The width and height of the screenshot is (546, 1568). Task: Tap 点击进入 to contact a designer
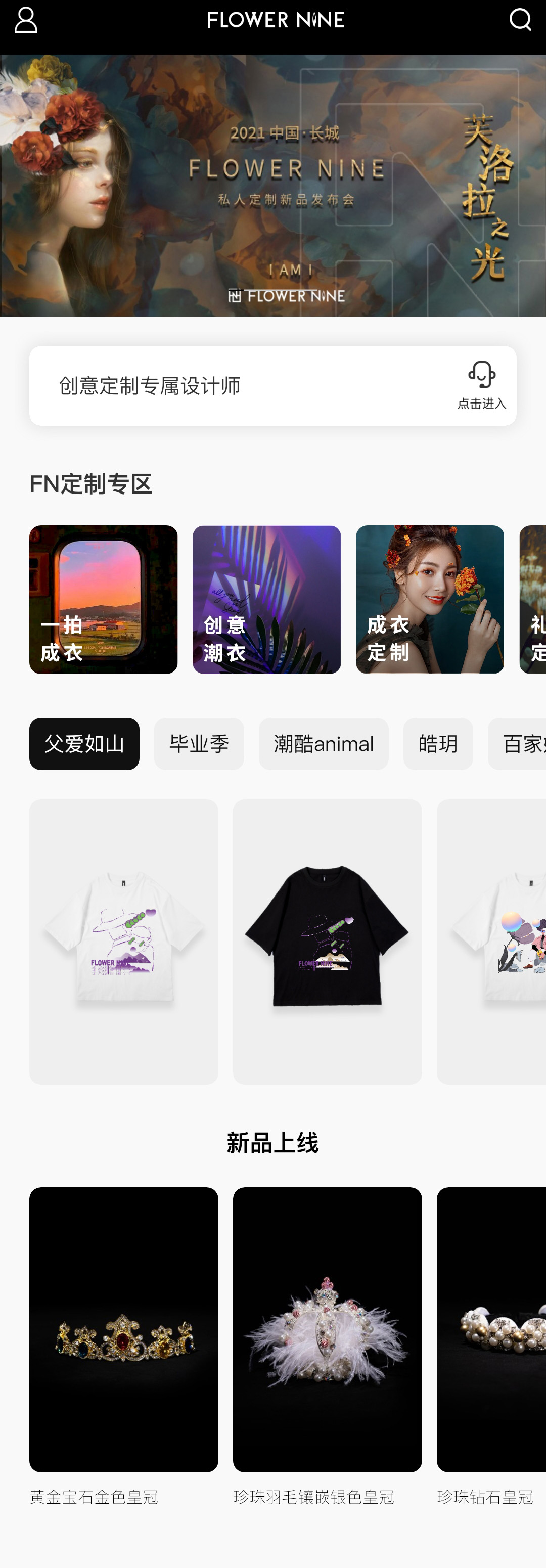[x=481, y=385]
